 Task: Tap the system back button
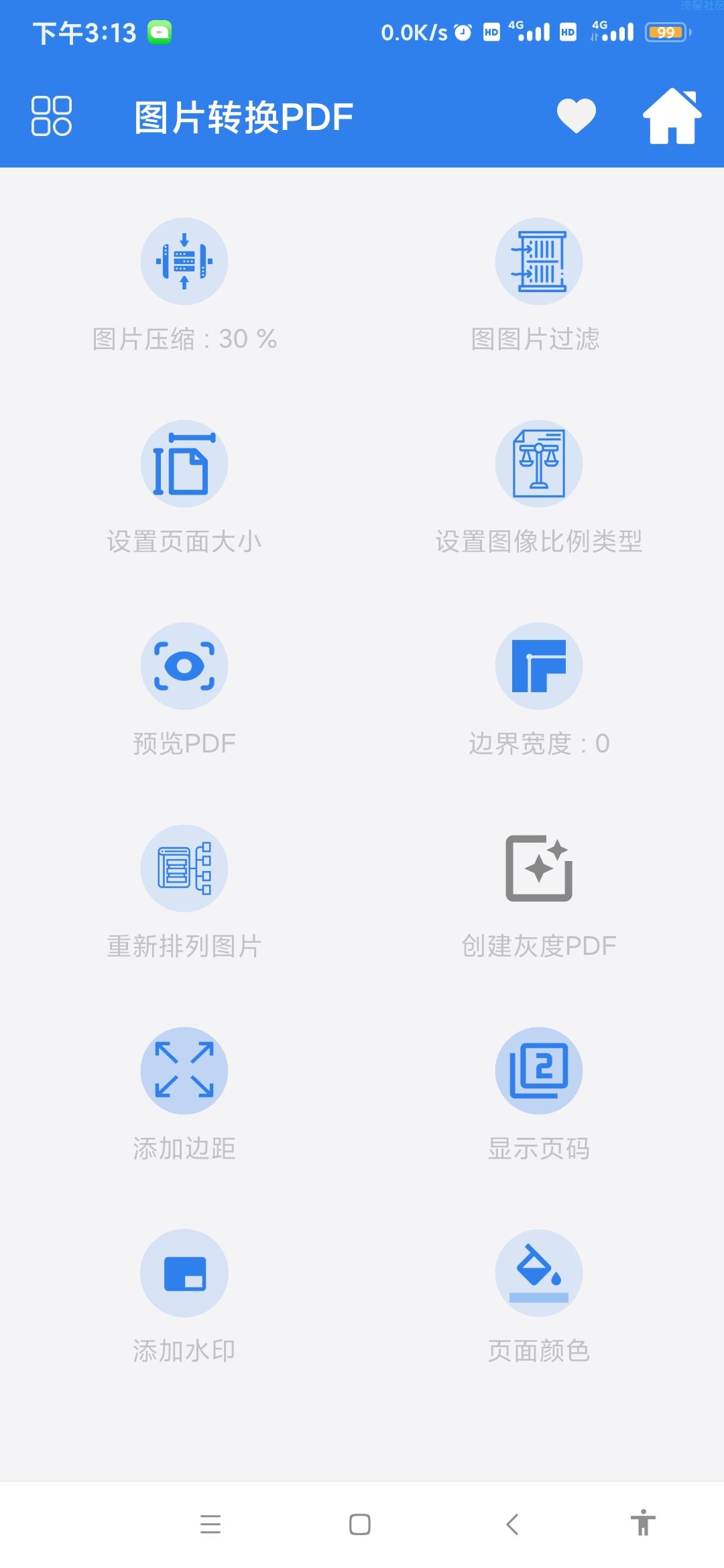[x=512, y=1524]
